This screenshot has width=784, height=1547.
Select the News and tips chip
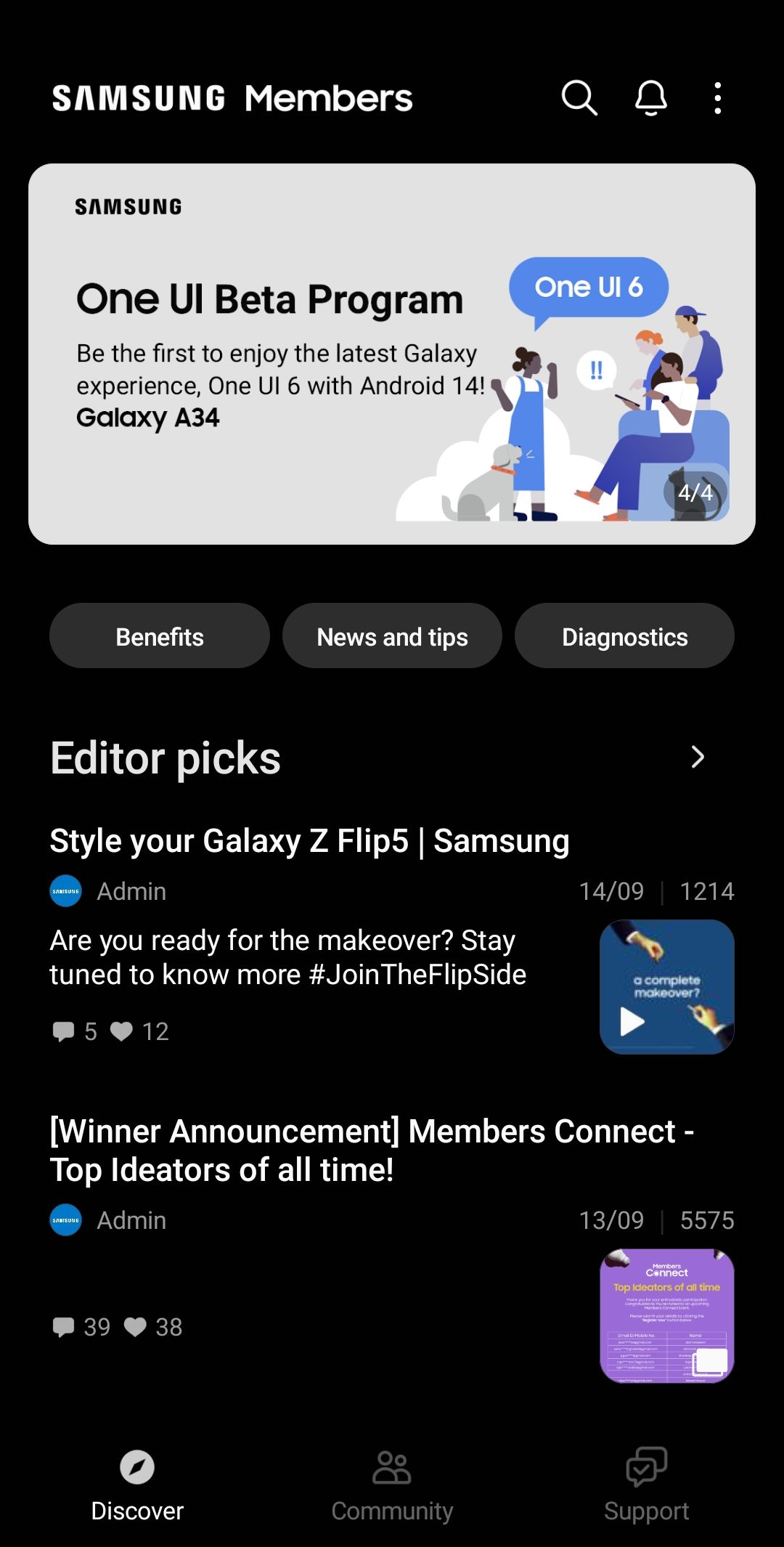pyautogui.click(x=392, y=636)
